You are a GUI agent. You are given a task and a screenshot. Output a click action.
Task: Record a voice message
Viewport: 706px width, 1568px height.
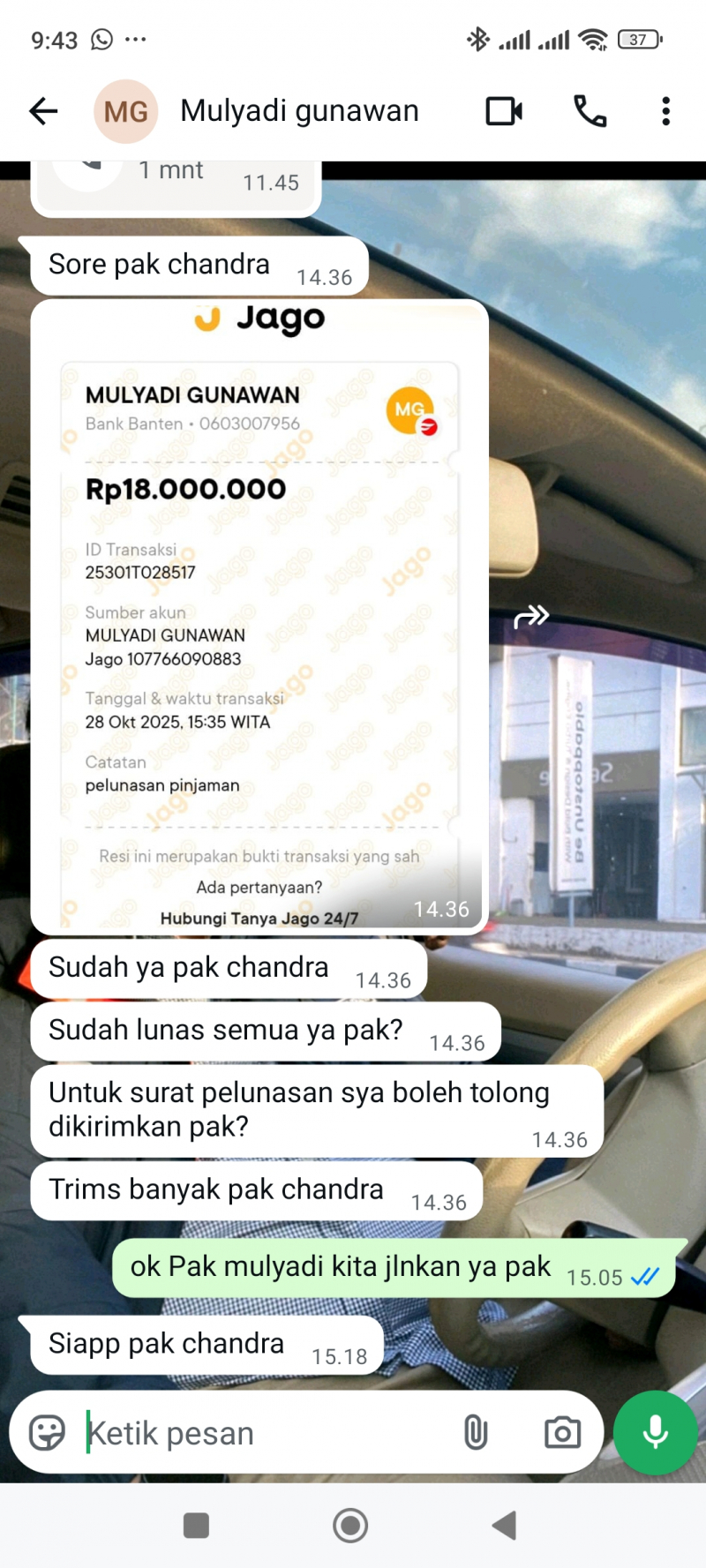(x=655, y=1433)
